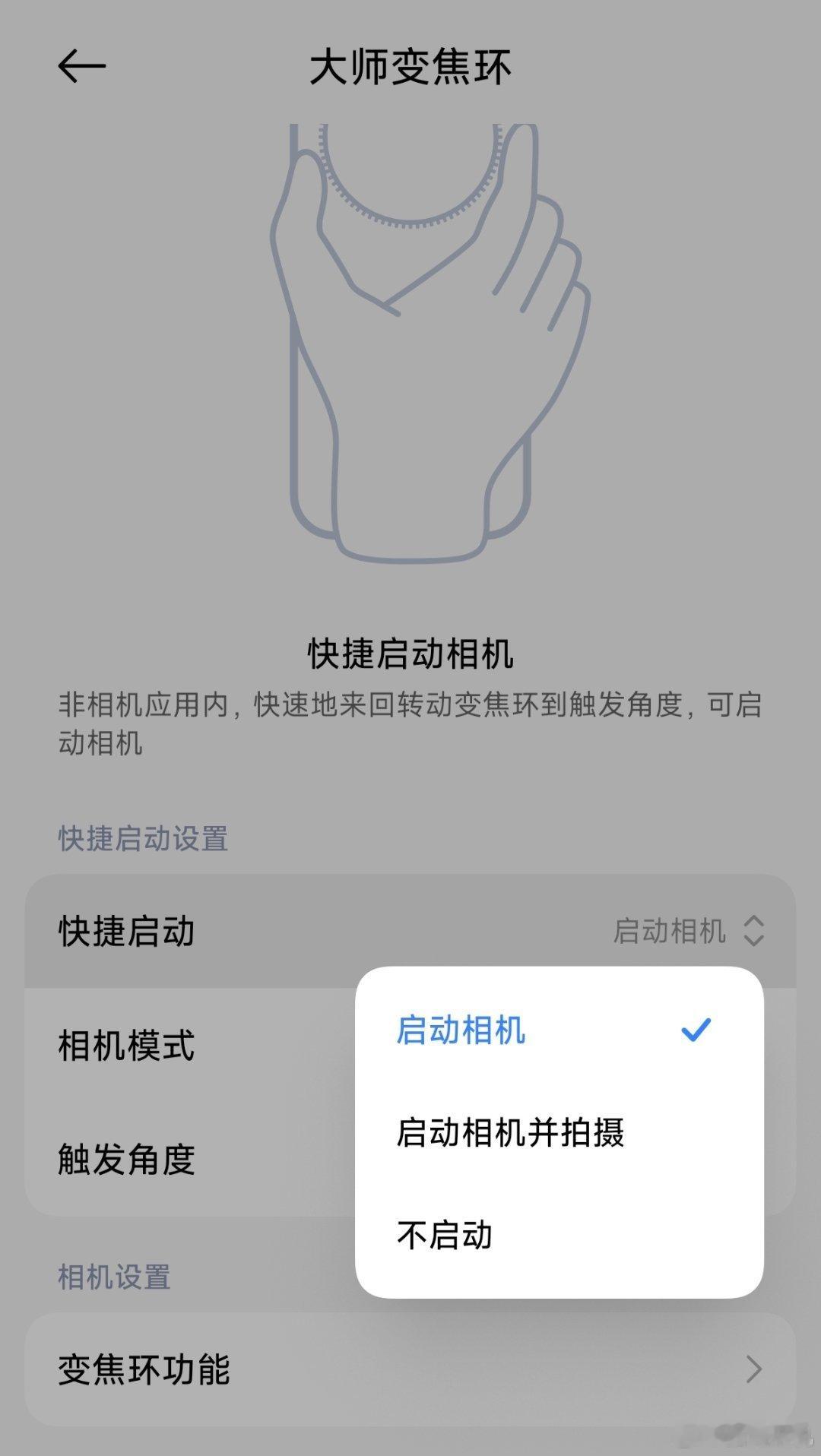Choose 启动相机并拍摄 in the popup
This screenshot has width=821, height=1456.
click(x=513, y=1135)
